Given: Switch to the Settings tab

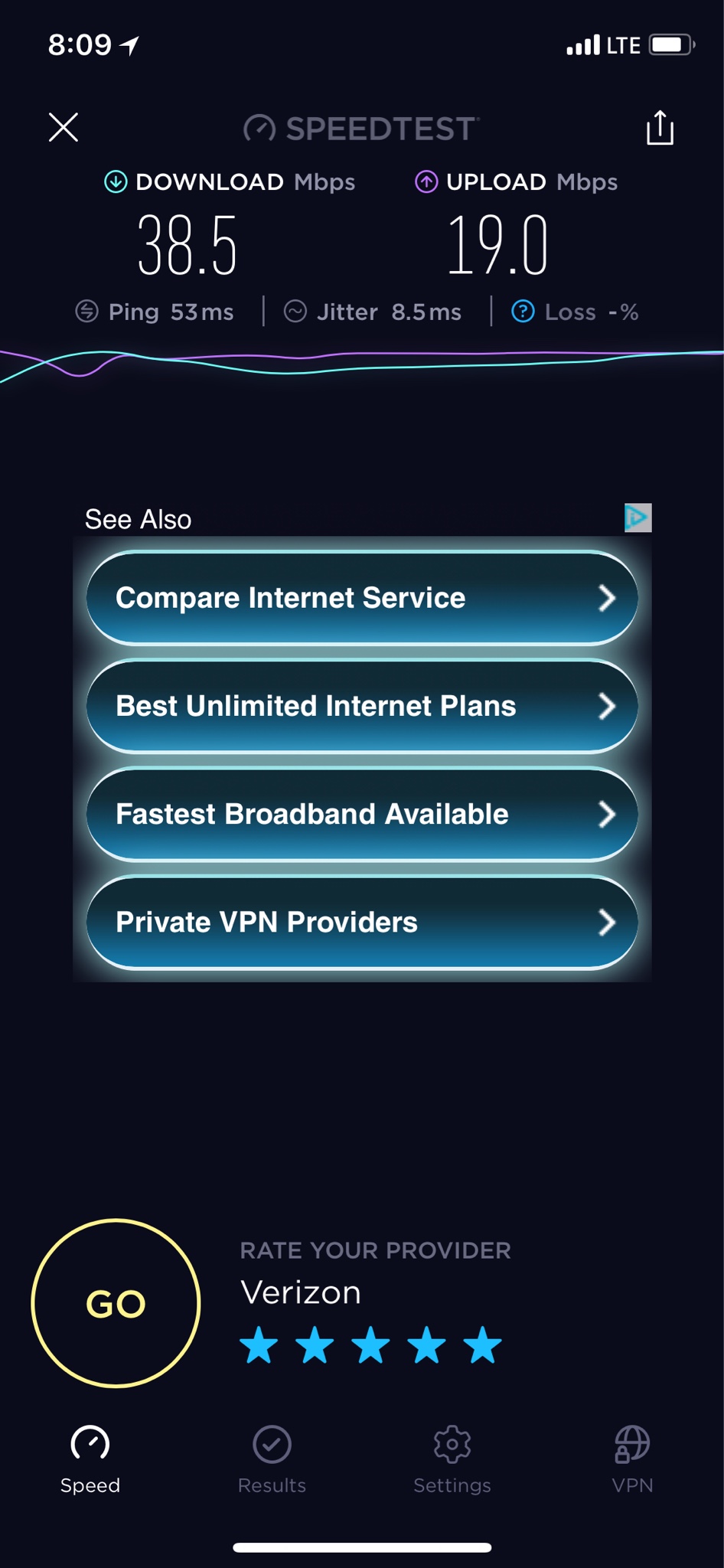Looking at the screenshot, I should coord(452,1459).
